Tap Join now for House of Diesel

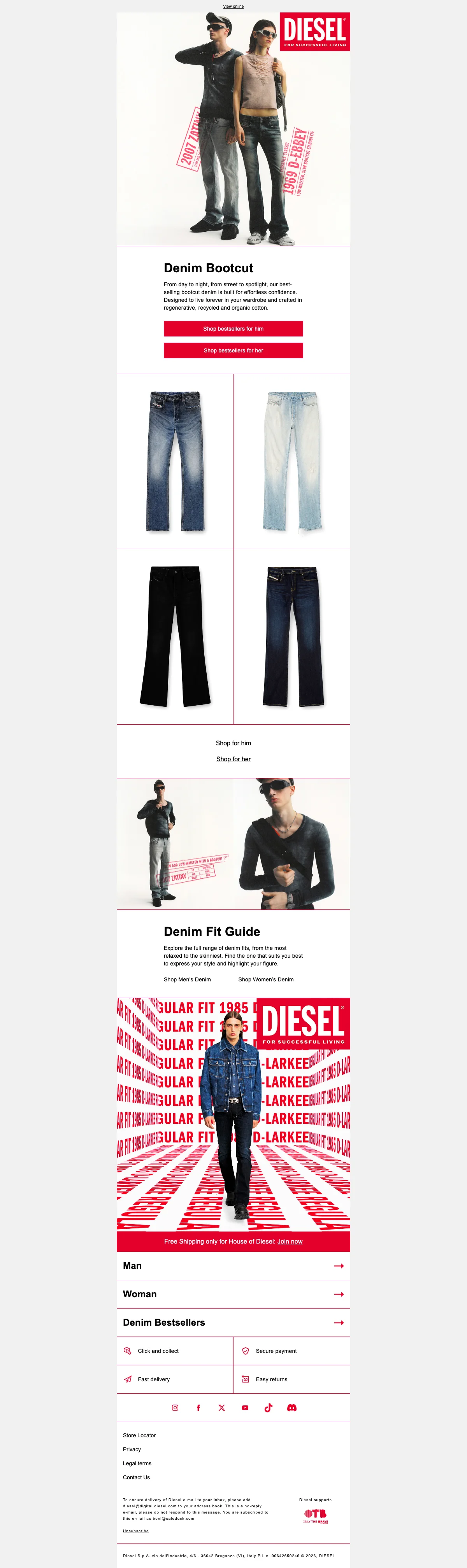(290, 1241)
